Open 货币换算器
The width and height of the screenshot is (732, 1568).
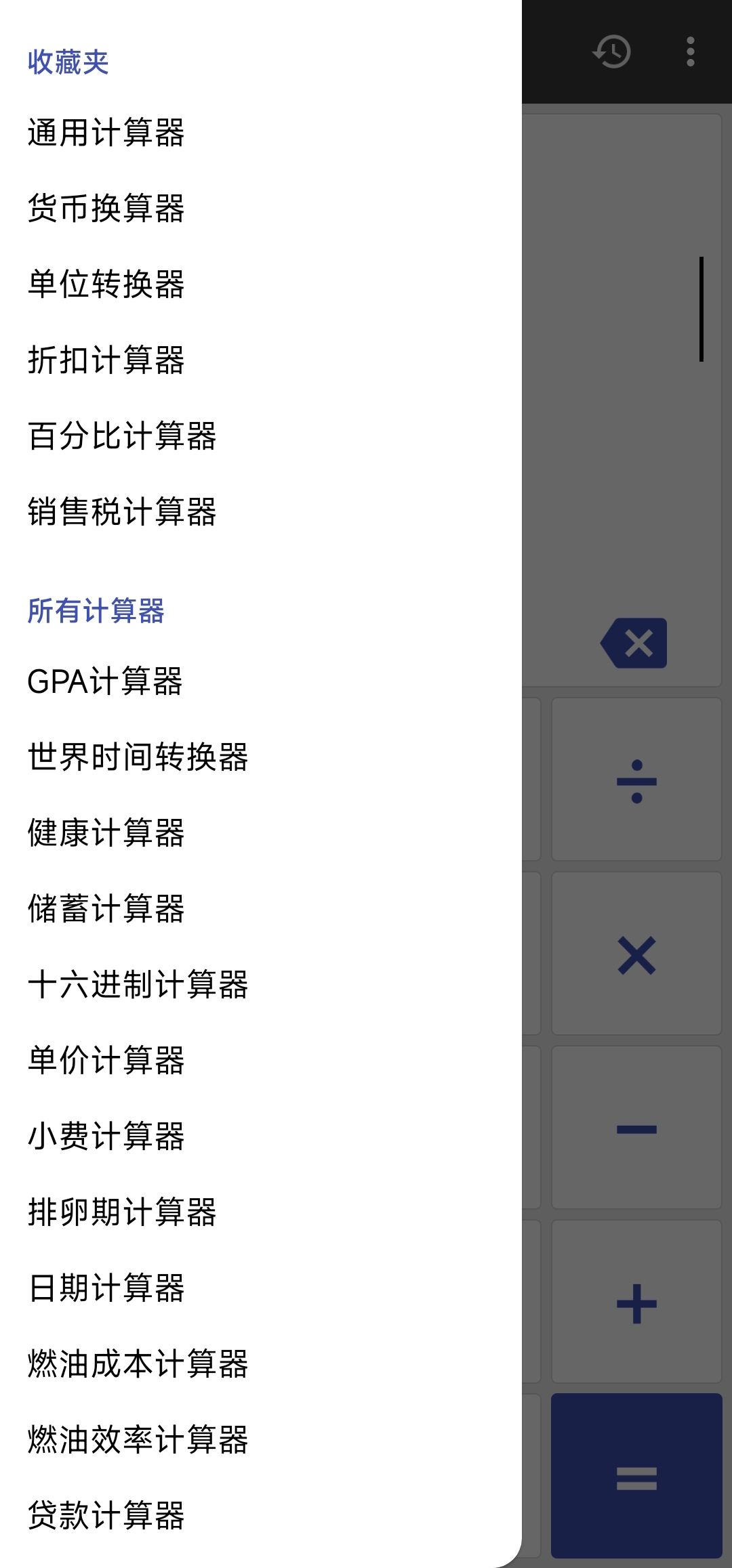click(x=106, y=208)
